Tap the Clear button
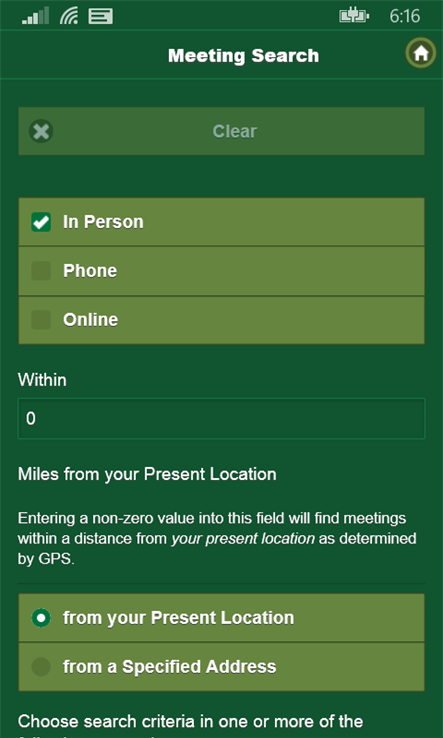 tap(221, 131)
